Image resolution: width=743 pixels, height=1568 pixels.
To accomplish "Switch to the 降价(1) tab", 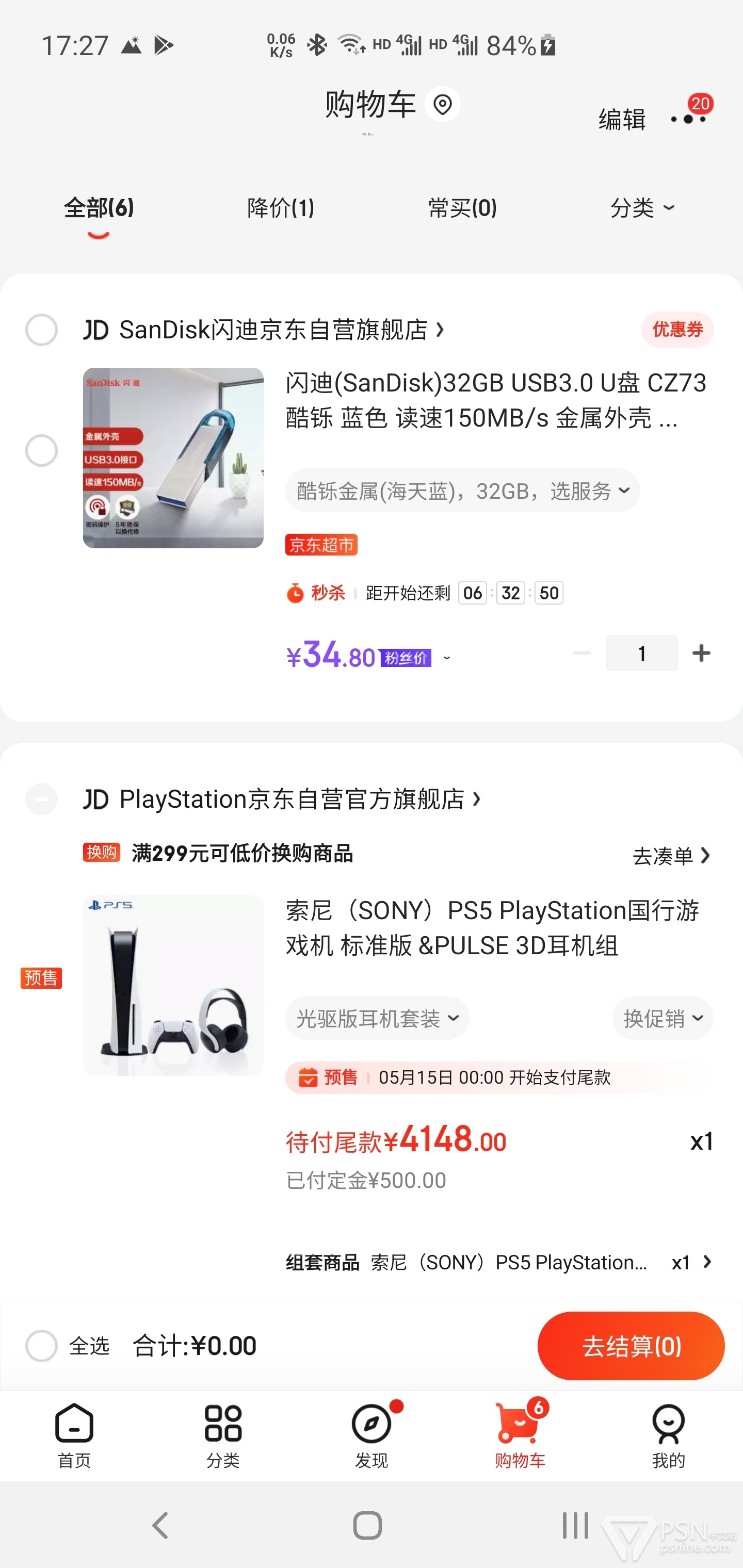I will tap(281, 208).
